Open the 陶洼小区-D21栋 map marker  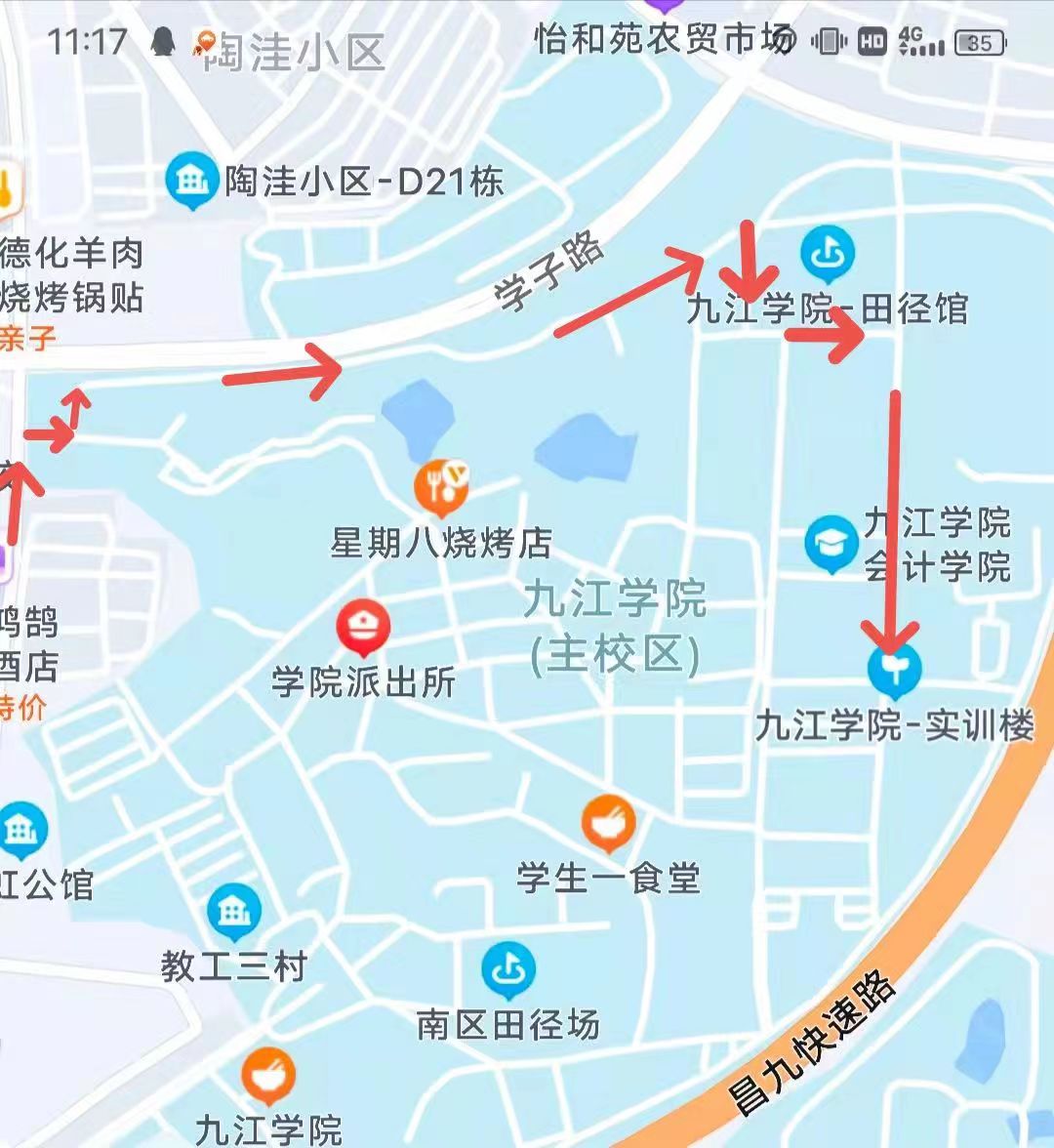(x=190, y=180)
